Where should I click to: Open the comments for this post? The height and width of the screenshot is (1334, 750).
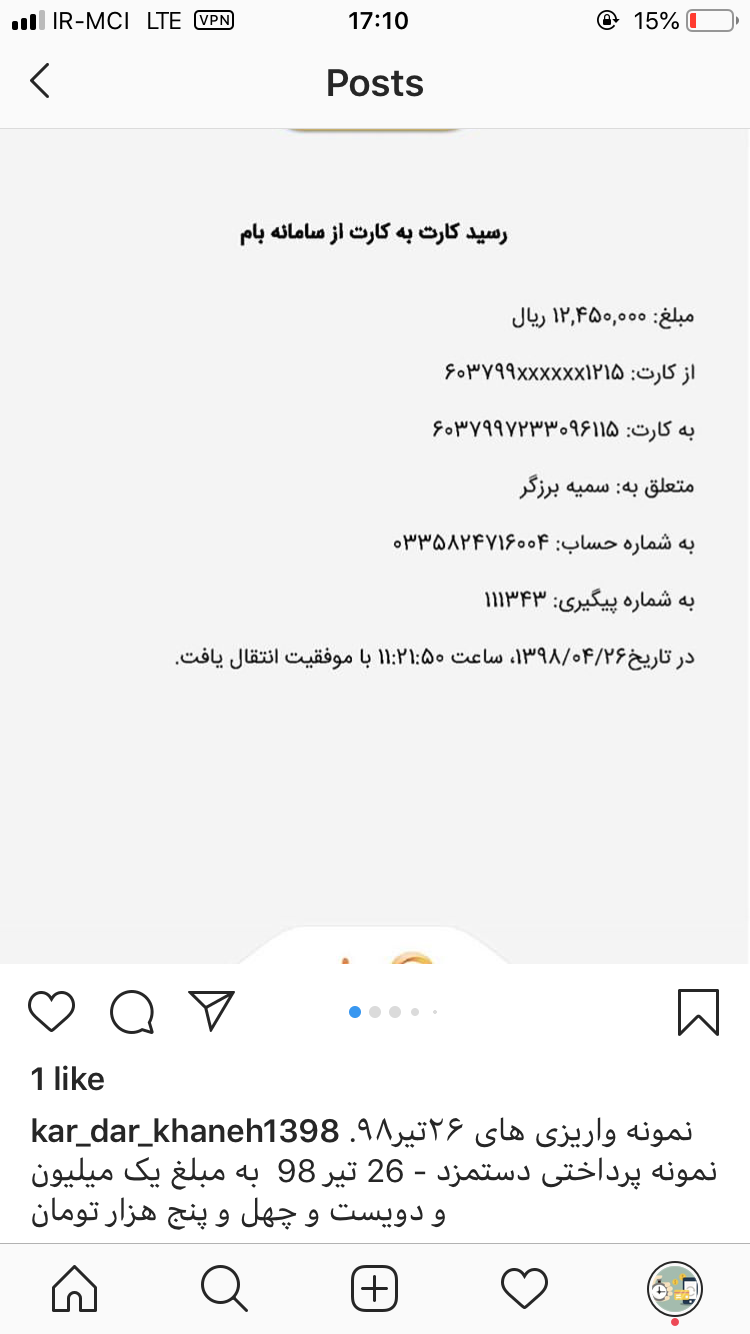pyautogui.click(x=132, y=1011)
